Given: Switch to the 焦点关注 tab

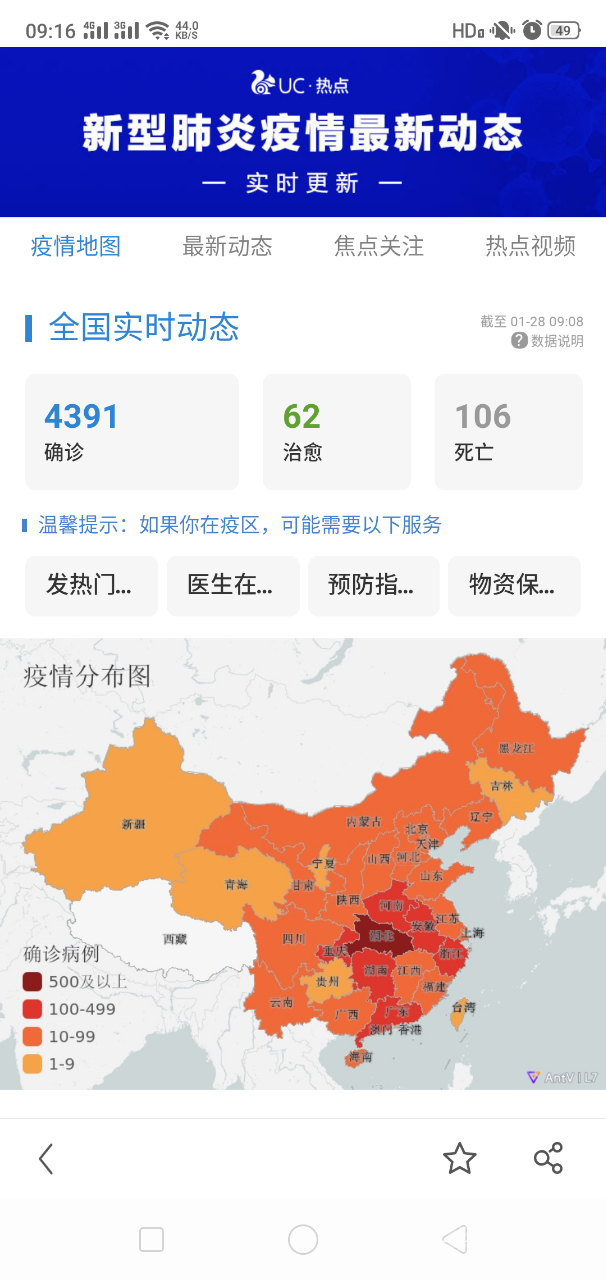Looking at the screenshot, I should [378, 246].
